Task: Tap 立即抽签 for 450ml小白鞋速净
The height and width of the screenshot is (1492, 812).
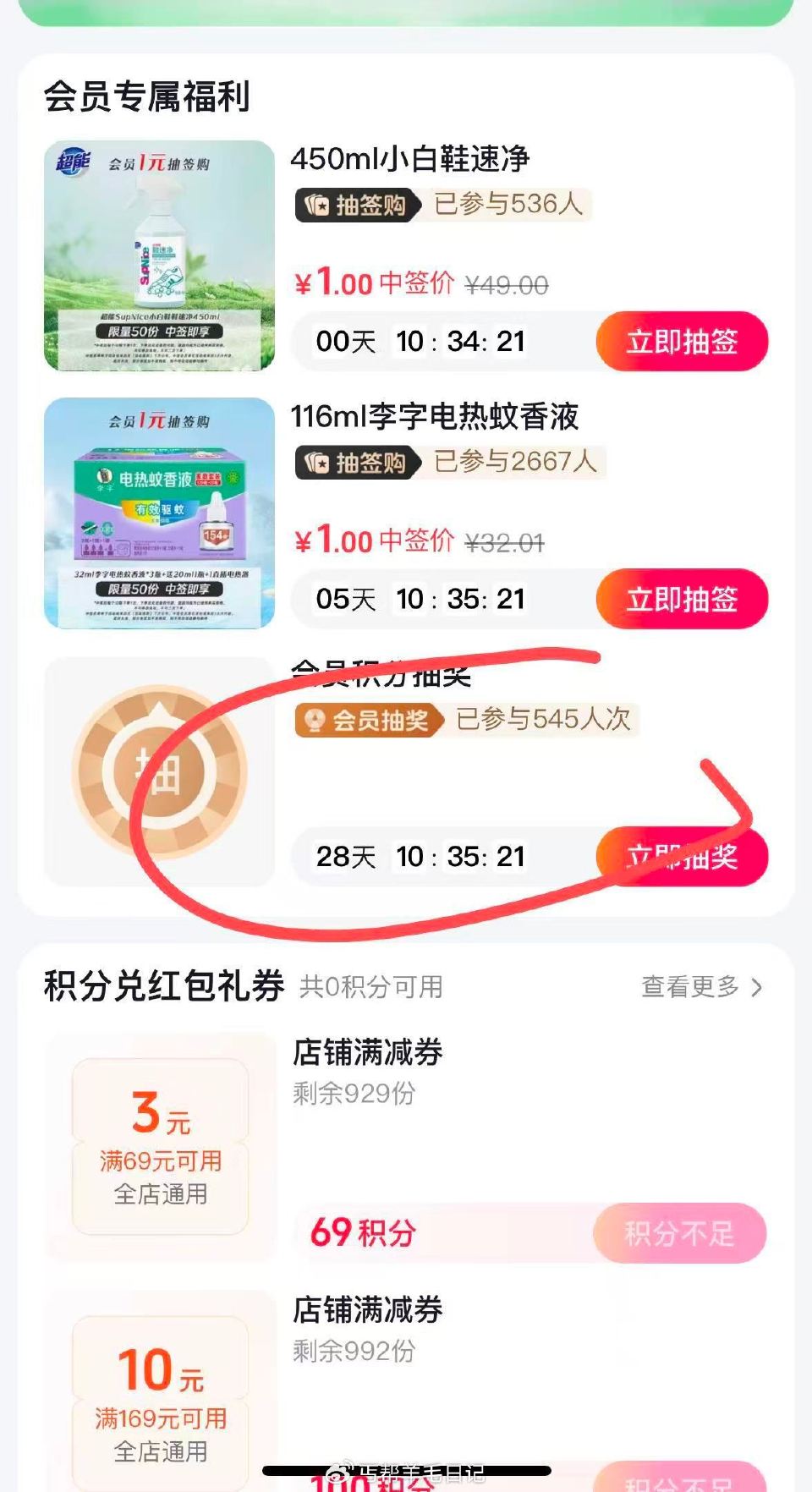Action: [x=682, y=341]
